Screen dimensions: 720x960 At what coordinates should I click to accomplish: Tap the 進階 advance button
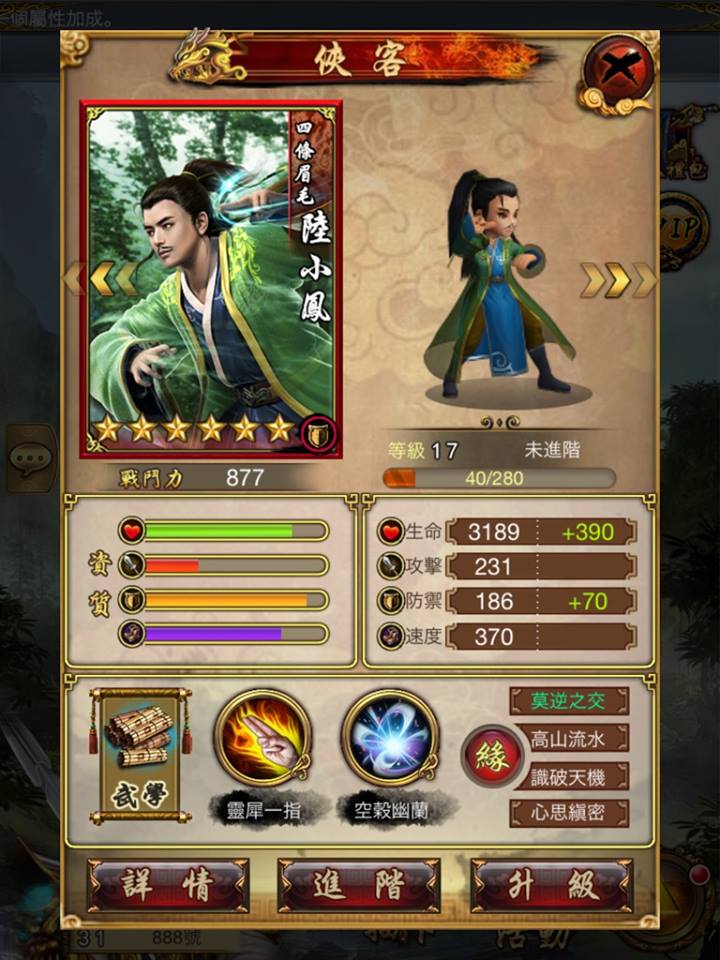(x=359, y=885)
